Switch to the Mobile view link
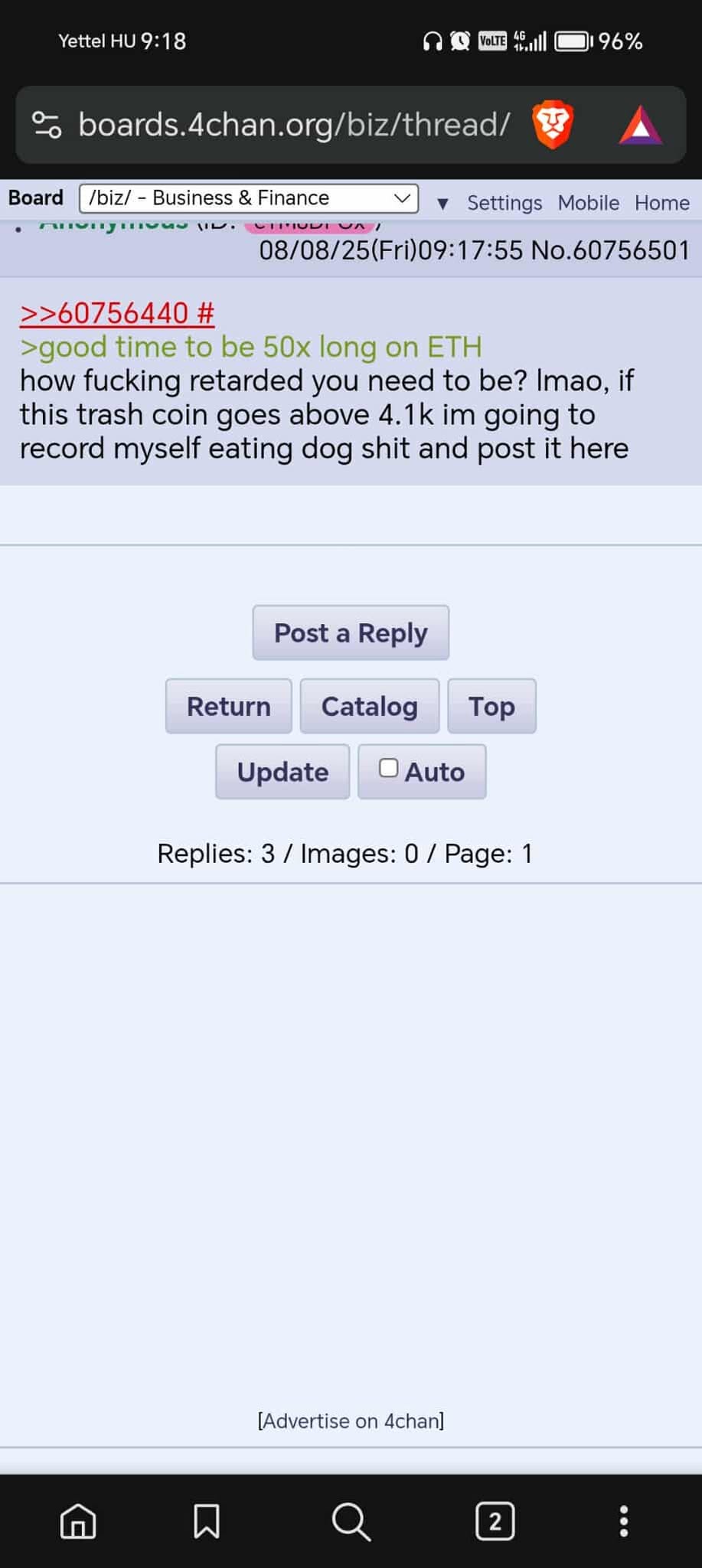702x1568 pixels. tap(588, 203)
